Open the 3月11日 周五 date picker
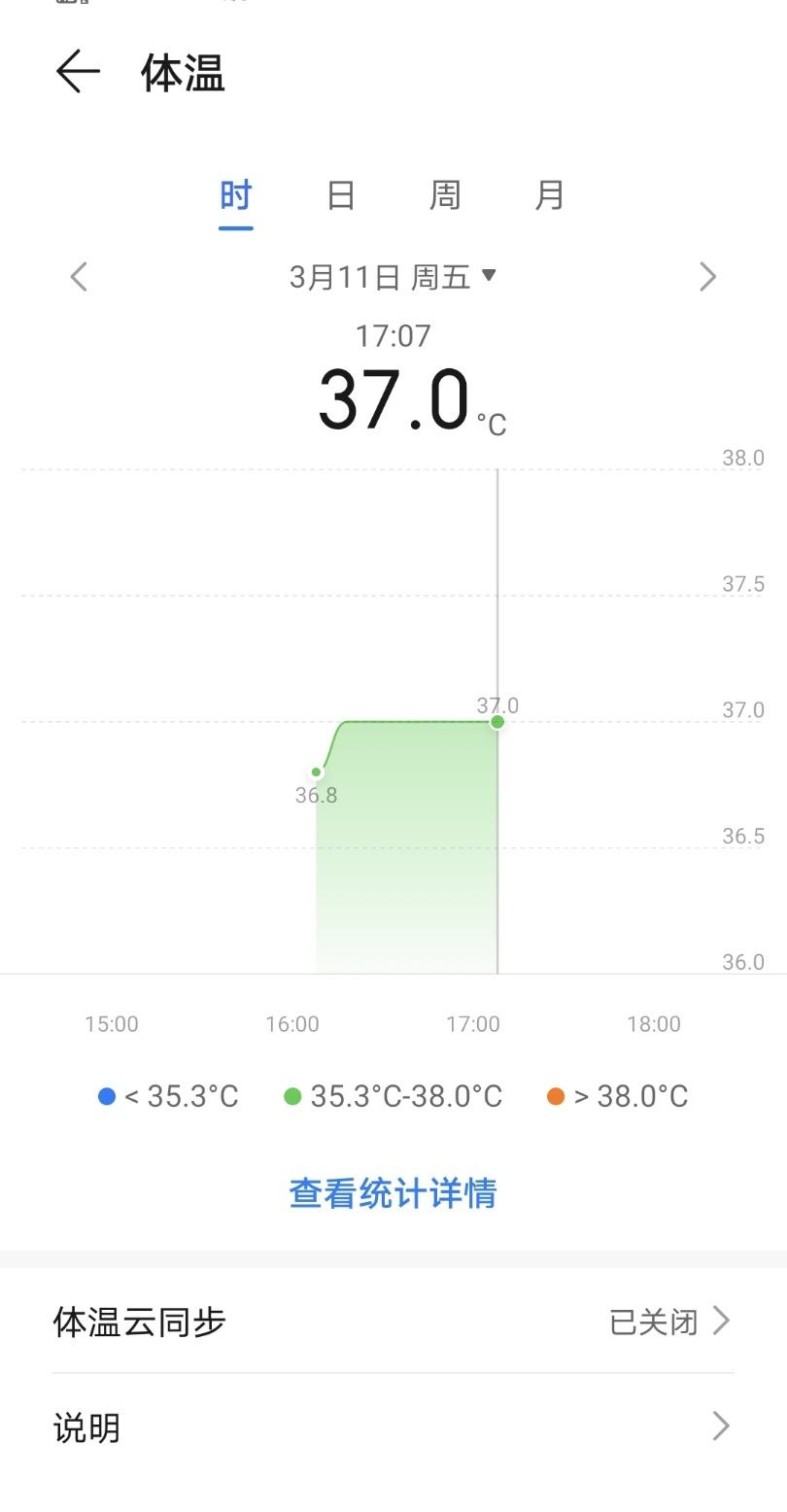Screen dimensions: 787x1512 pyautogui.click(x=393, y=277)
